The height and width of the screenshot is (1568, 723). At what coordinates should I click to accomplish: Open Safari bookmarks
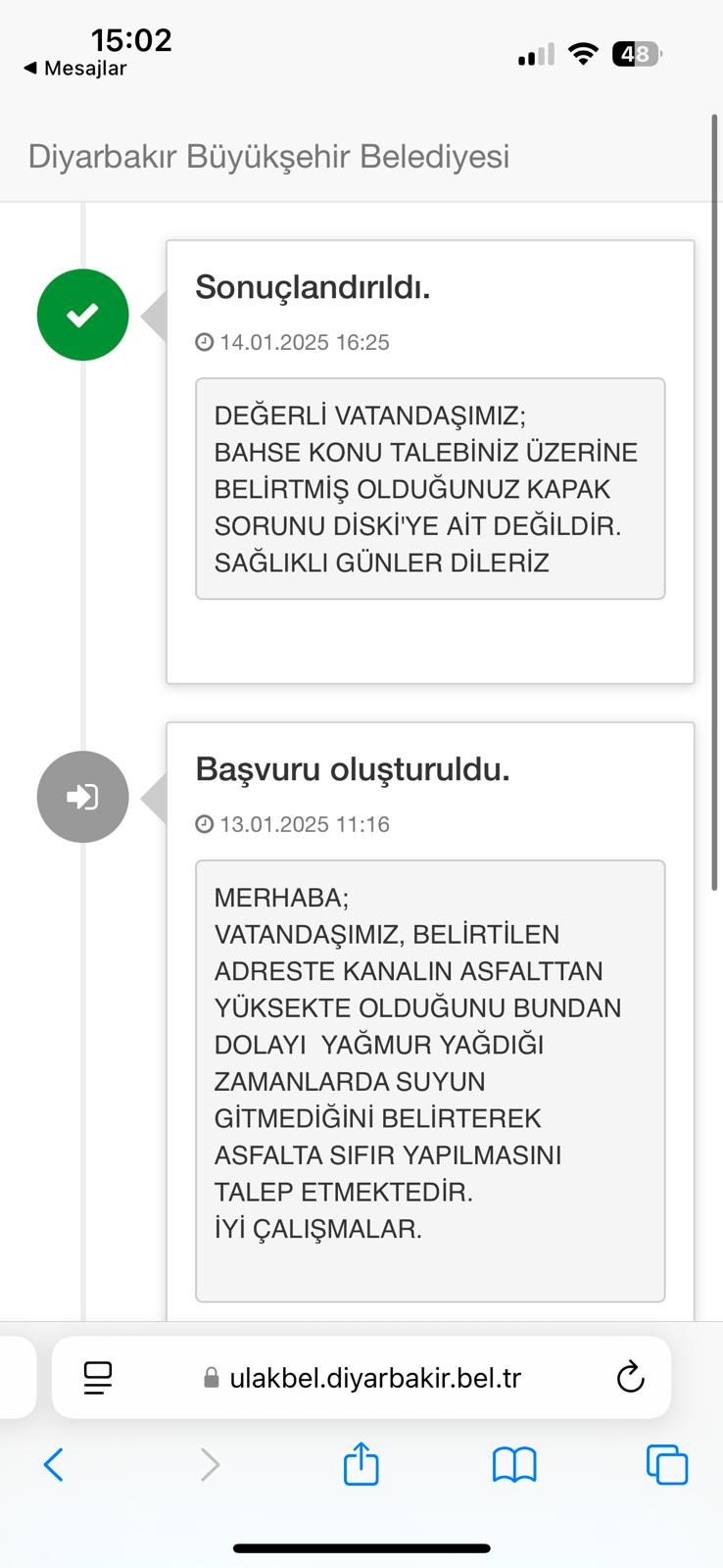click(514, 1465)
